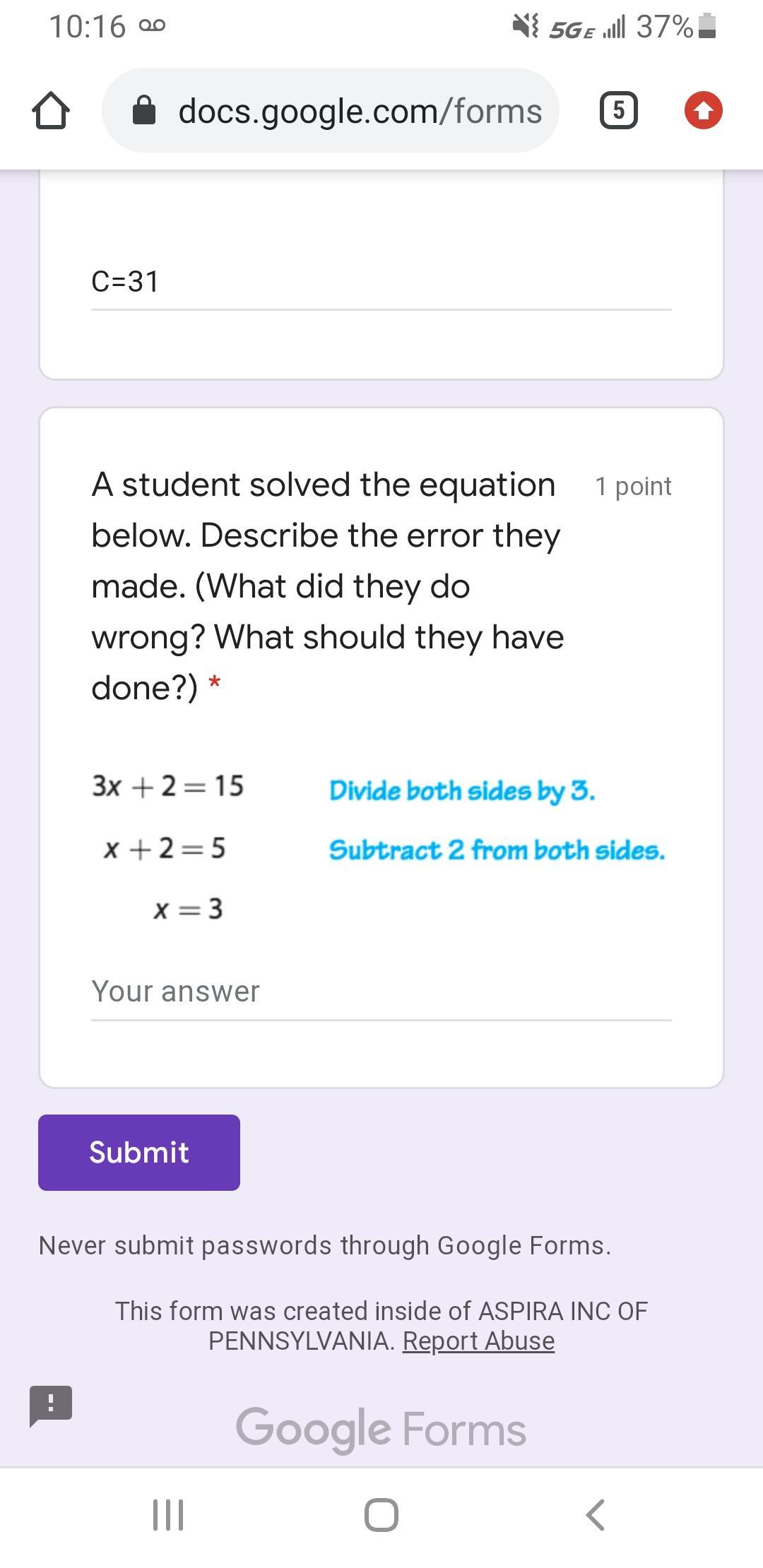763x1568 pixels.
Task: Open the Google Forms footer link
Action: [381, 1428]
